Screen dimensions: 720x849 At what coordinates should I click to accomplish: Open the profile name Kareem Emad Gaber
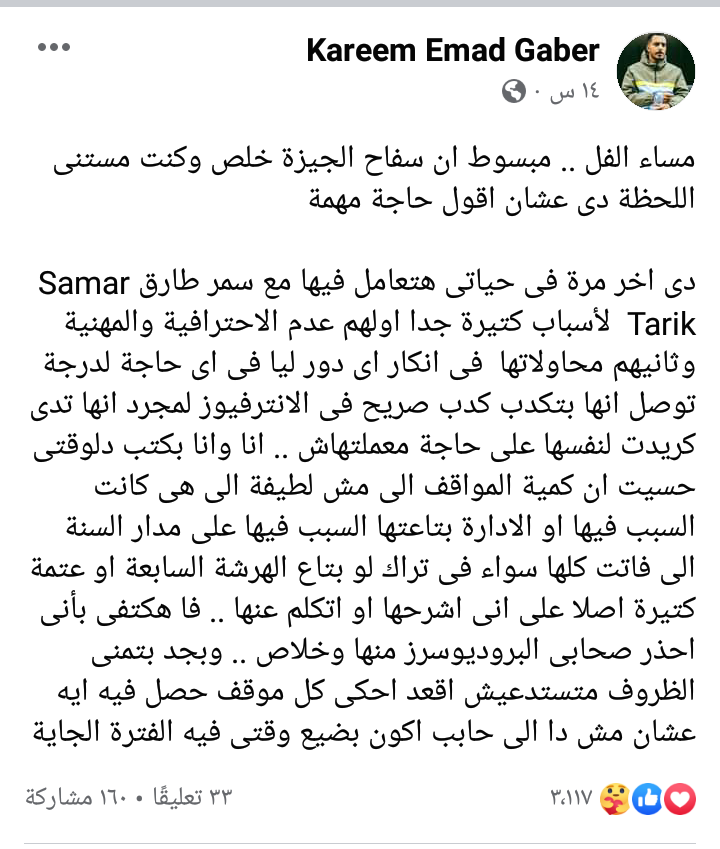[452, 51]
